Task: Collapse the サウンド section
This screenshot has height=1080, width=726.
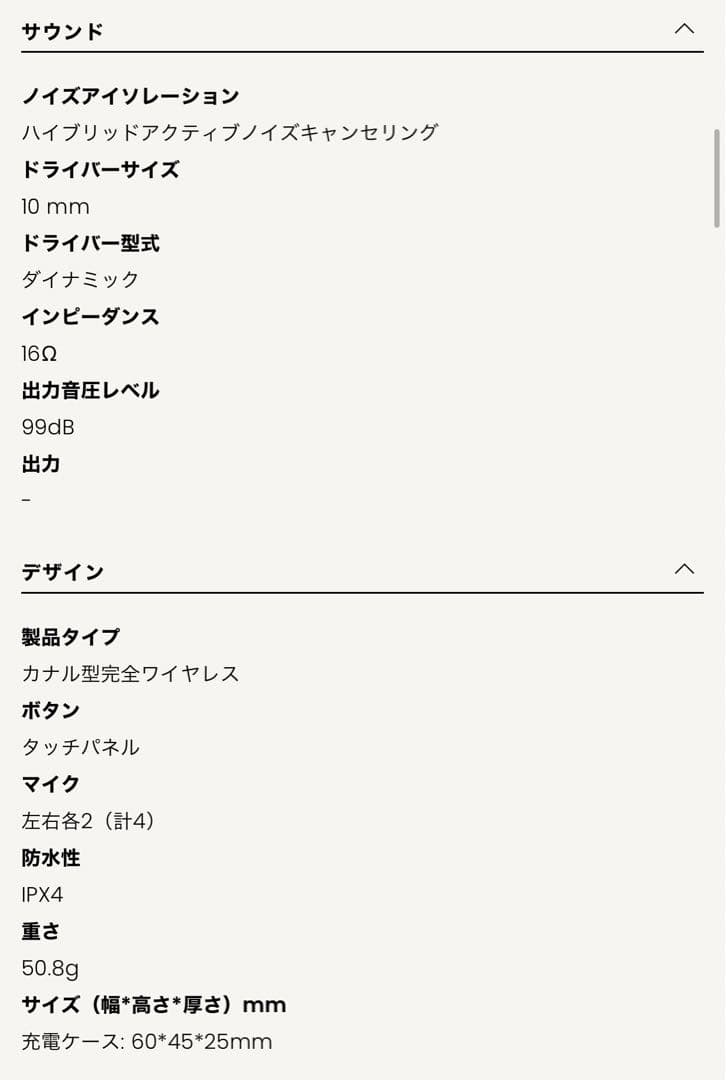Action: (684, 29)
